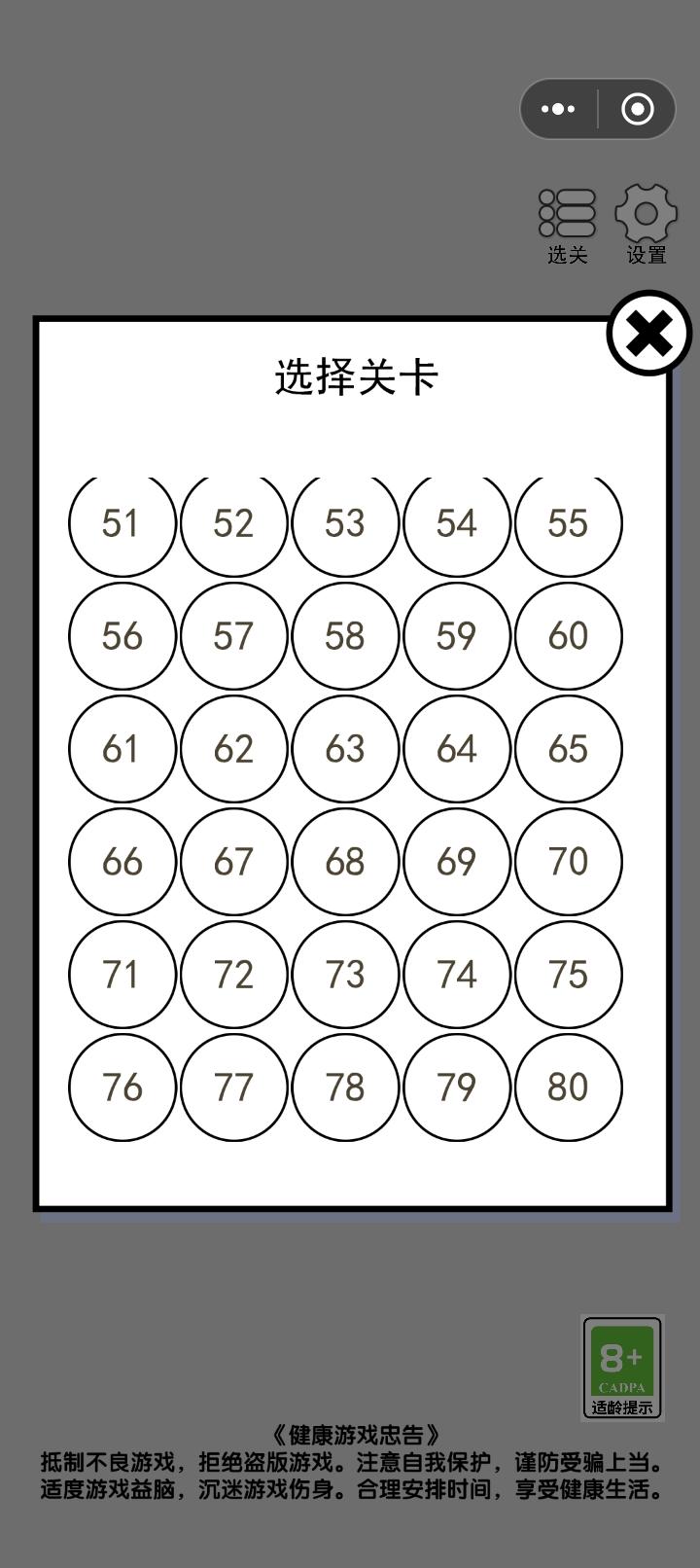Image resolution: width=700 pixels, height=1568 pixels.
Task: Select level 55
Action: (568, 523)
